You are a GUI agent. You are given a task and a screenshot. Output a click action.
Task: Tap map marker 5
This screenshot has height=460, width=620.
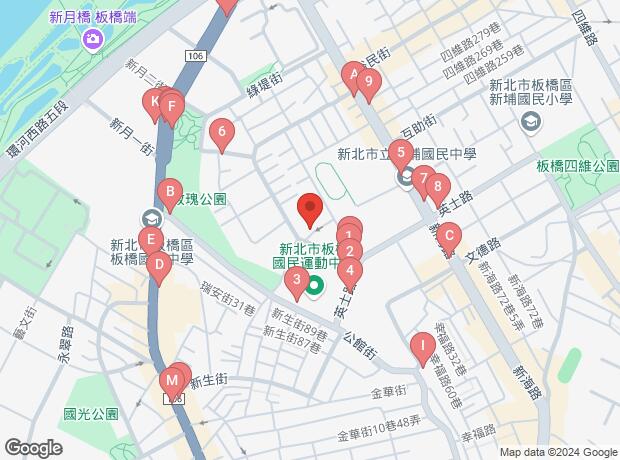coord(400,154)
